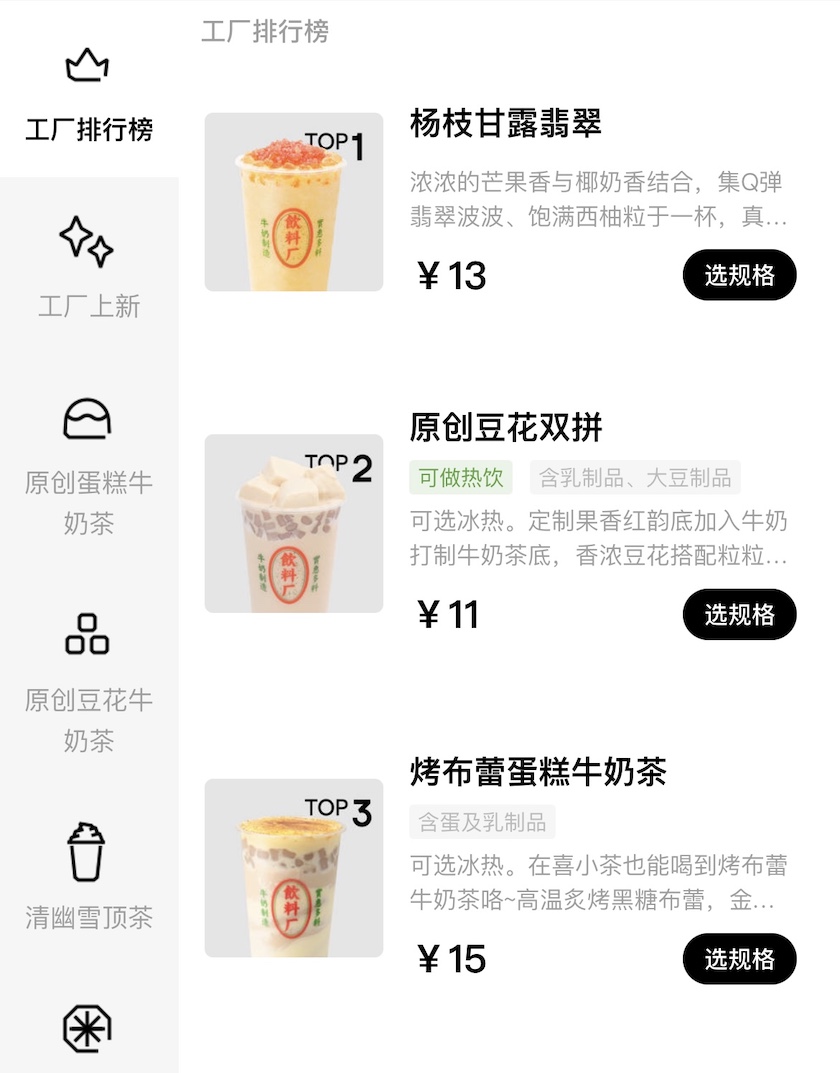Choose specs for 杨枝甘露翡翠
Screen dimensions: 840x1073
[x=739, y=275]
